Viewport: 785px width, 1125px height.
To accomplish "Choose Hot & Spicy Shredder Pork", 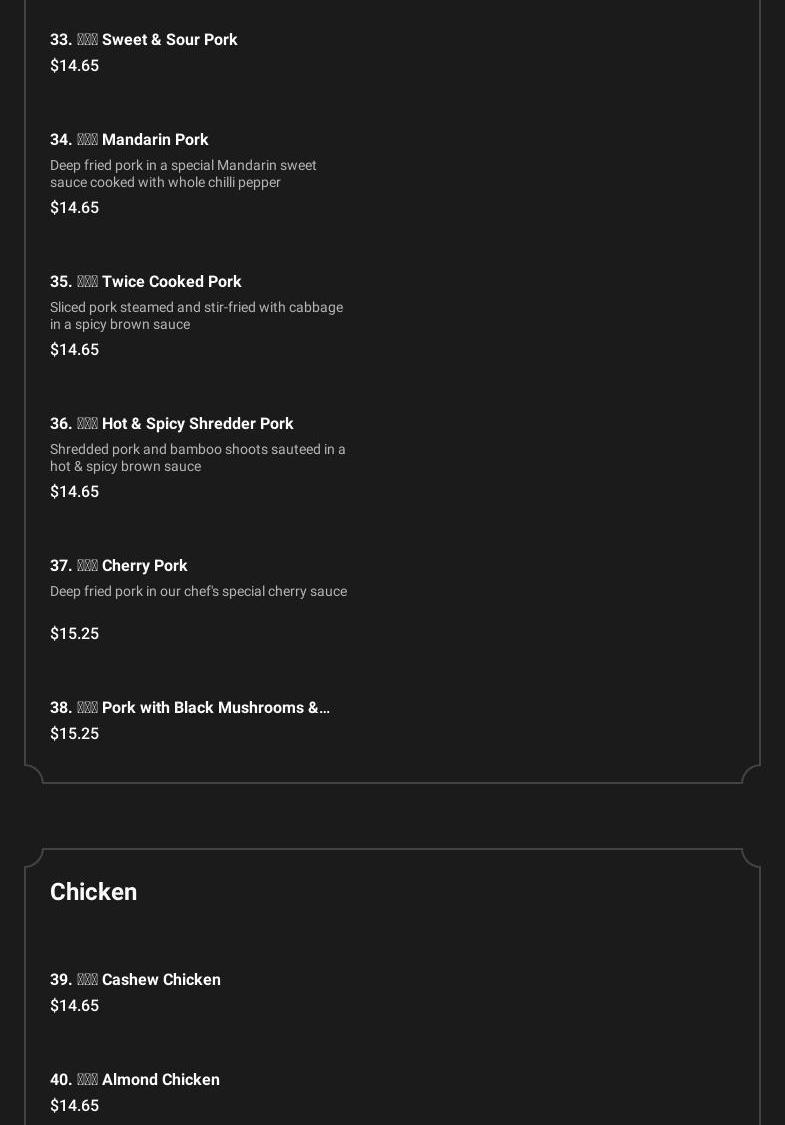I will tap(172, 424).
